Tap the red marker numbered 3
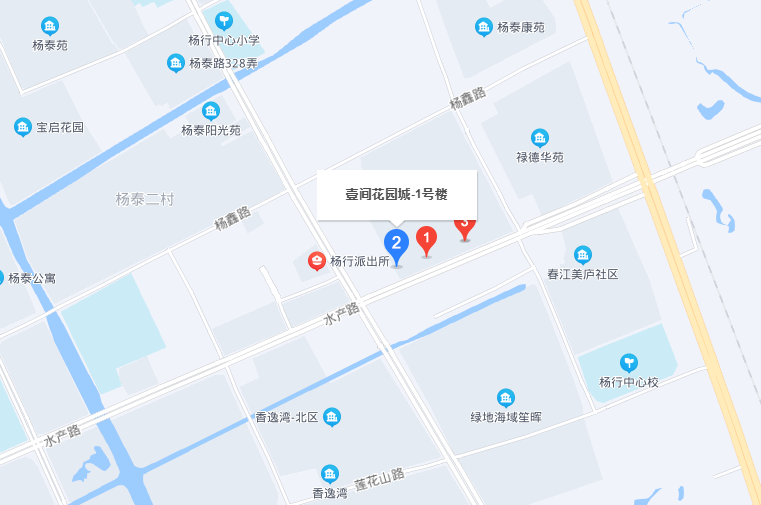Viewport: 761px width, 505px height. pyautogui.click(x=464, y=227)
